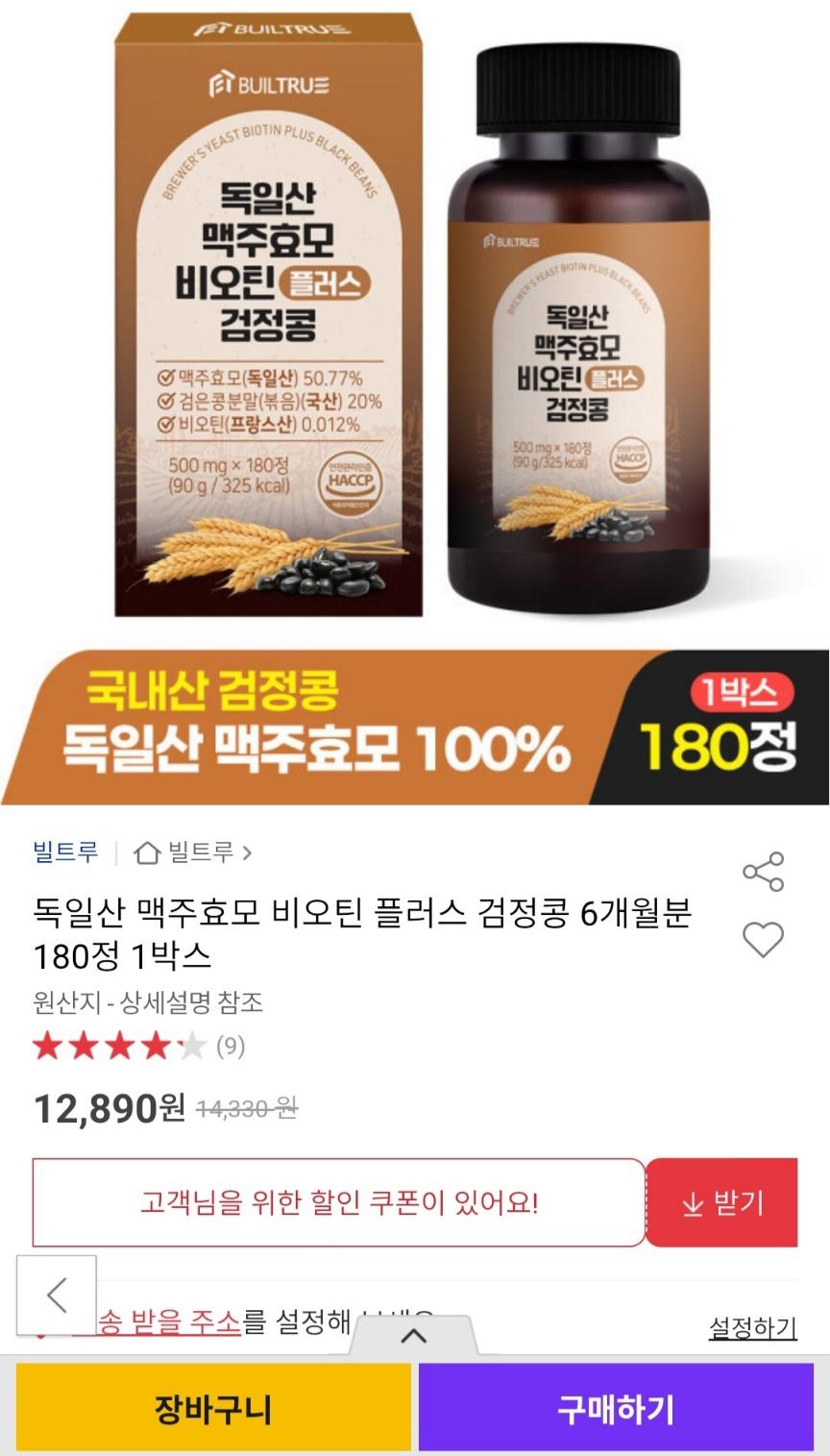Buy now with 구매하기
Viewport: 830px width, 1456px height.
click(616, 1408)
